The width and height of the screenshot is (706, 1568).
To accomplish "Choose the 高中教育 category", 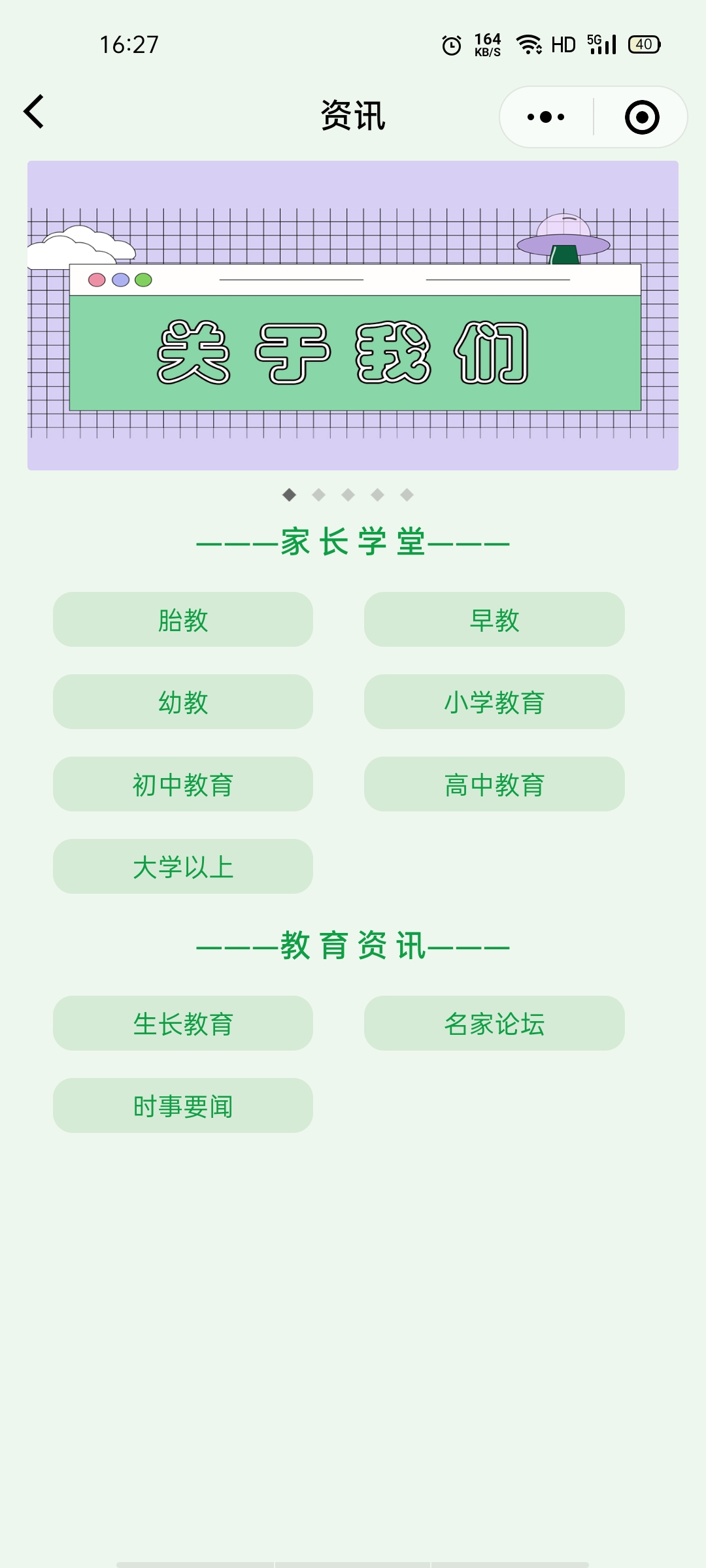I will tap(494, 784).
